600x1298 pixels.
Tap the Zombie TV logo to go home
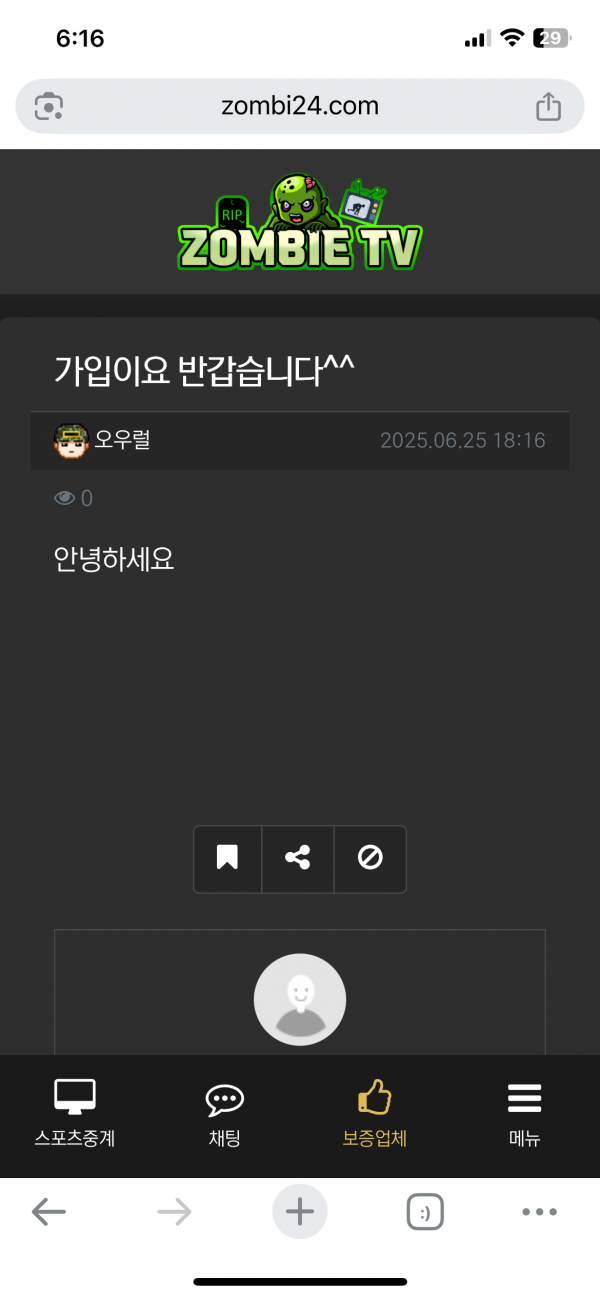(x=300, y=224)
